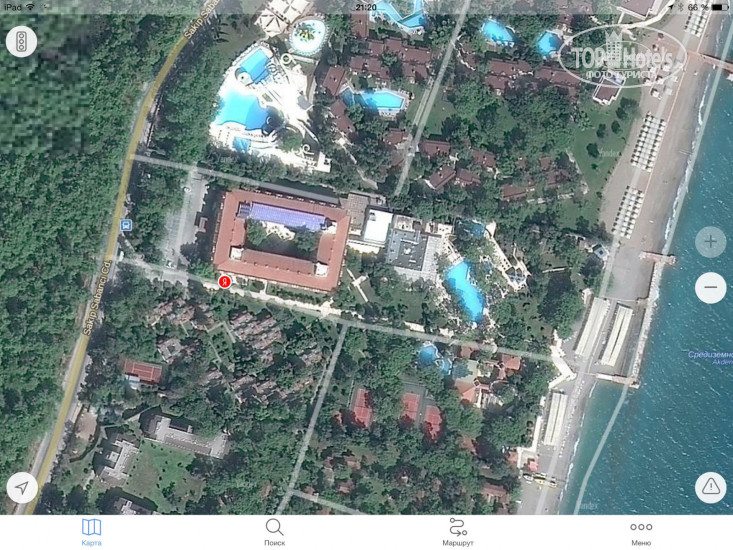
Task: Toggle the traffic light layer button
Action: [x=21, y=41]
